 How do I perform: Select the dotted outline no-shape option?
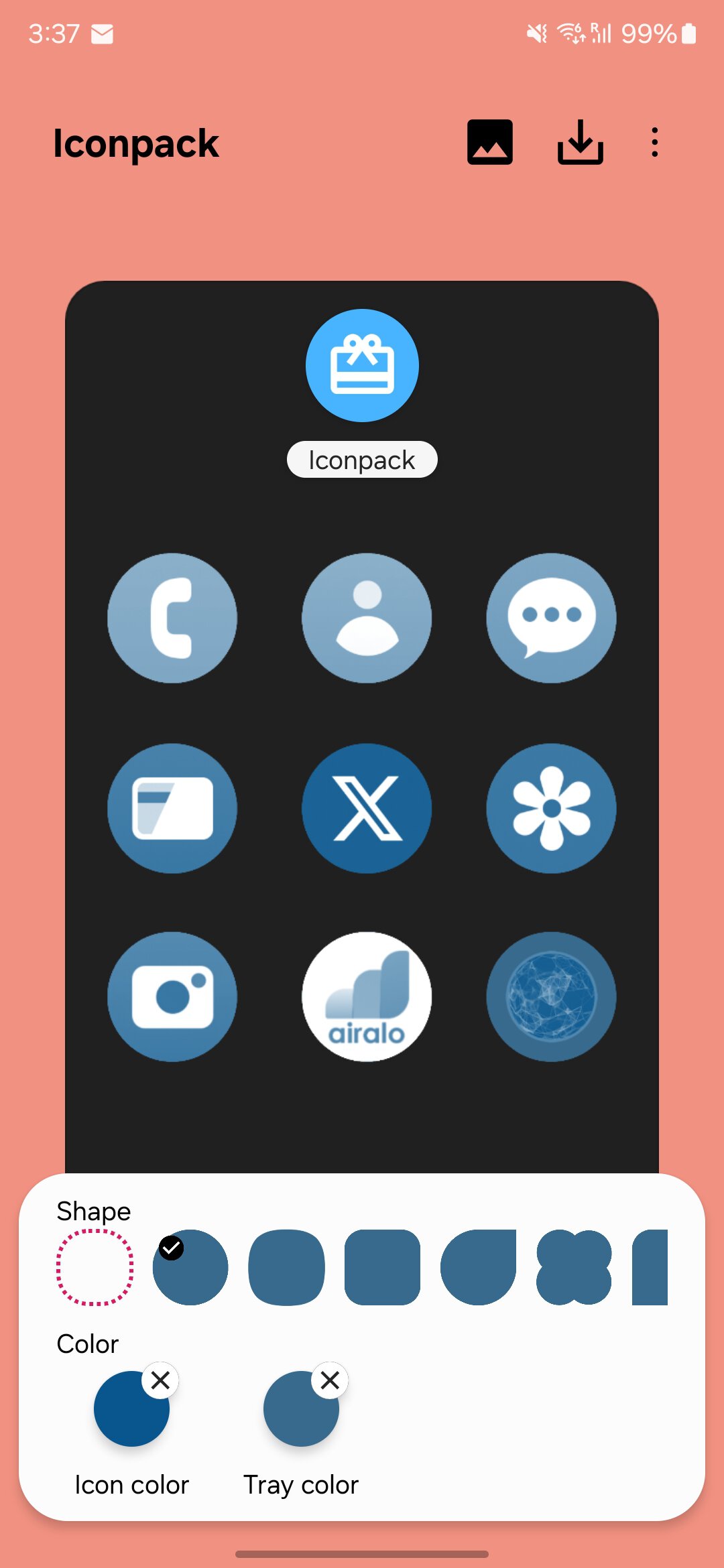point(95,1267)
